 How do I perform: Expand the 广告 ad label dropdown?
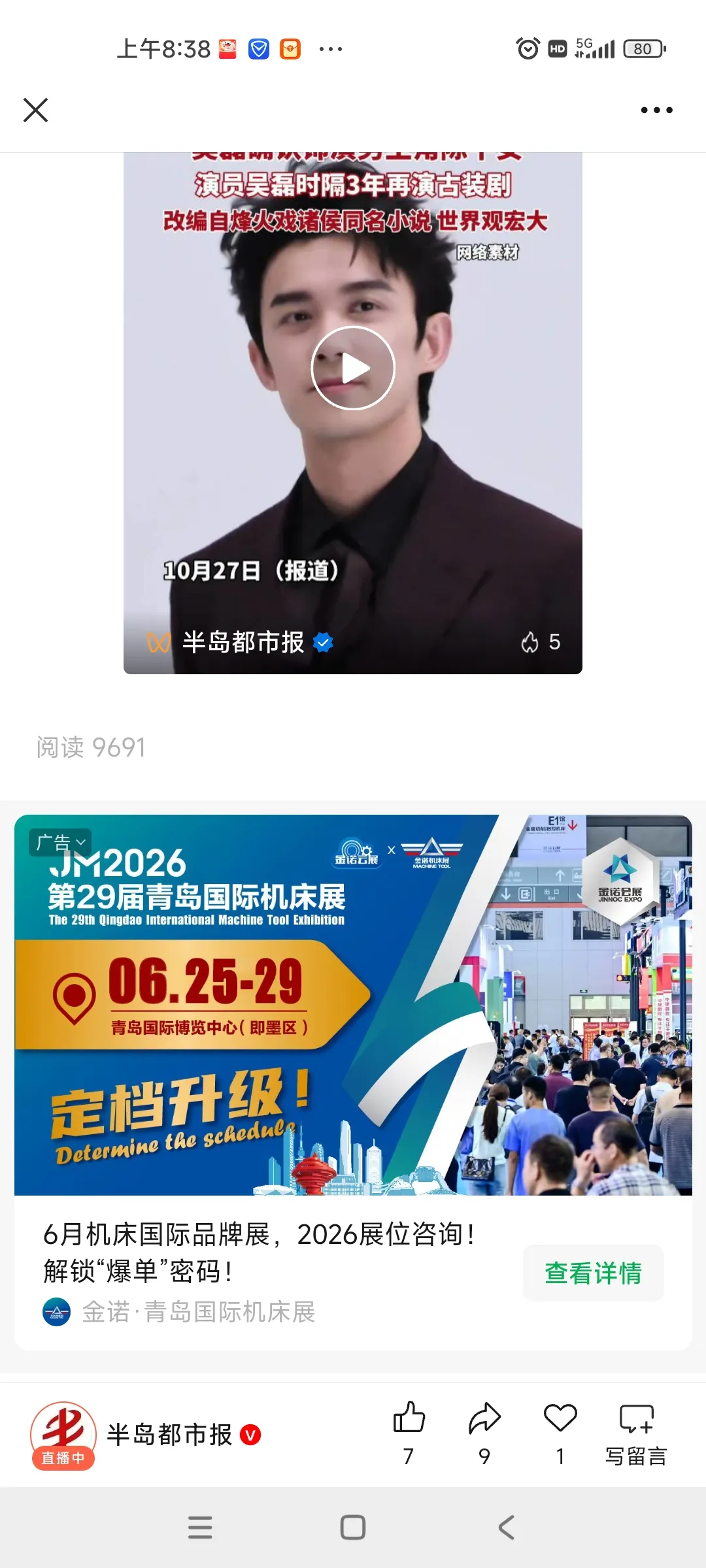point(60,841)
